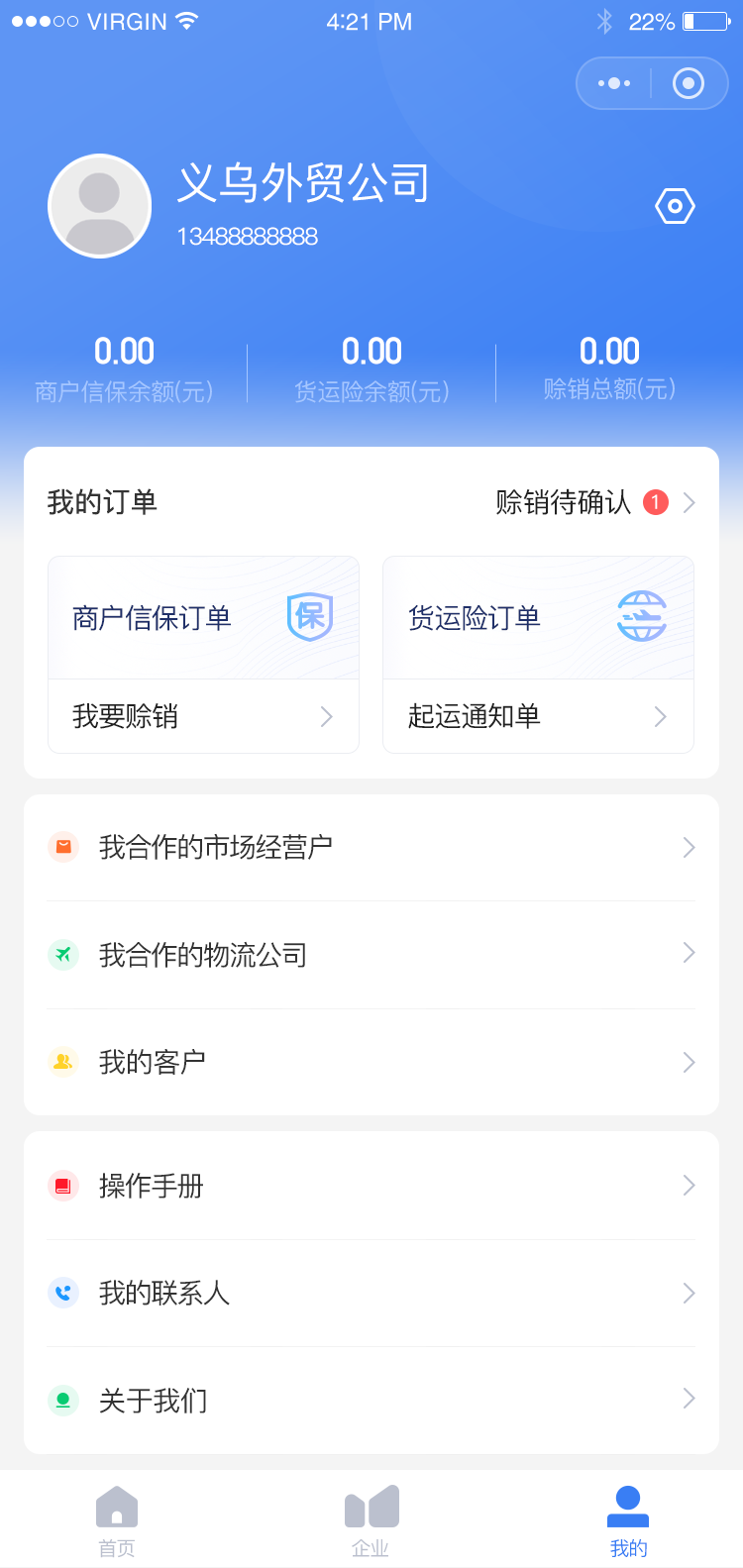Open 起运通知单

tap(538, 716)
